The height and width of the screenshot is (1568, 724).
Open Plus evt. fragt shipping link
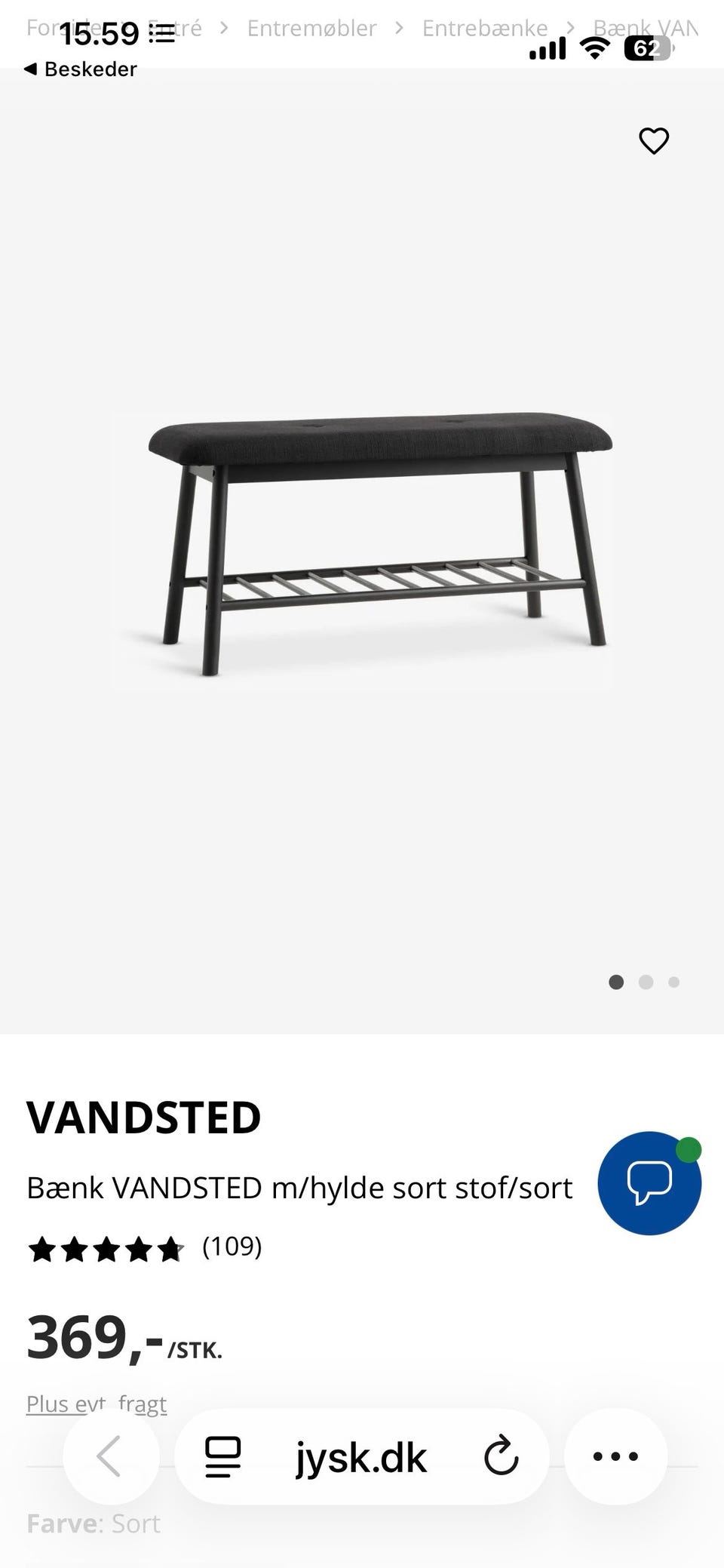tap(97, 1404)
